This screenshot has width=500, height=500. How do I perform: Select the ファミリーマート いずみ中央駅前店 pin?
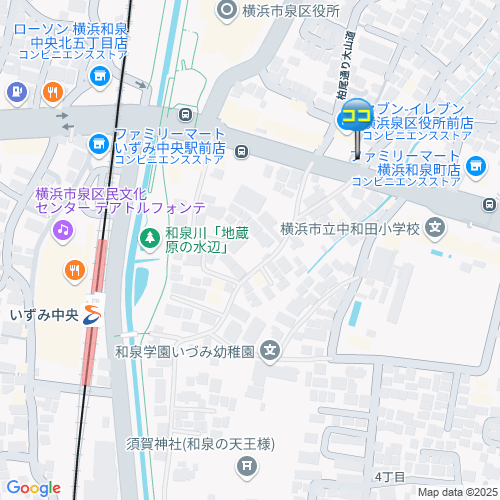coord(99,145)
